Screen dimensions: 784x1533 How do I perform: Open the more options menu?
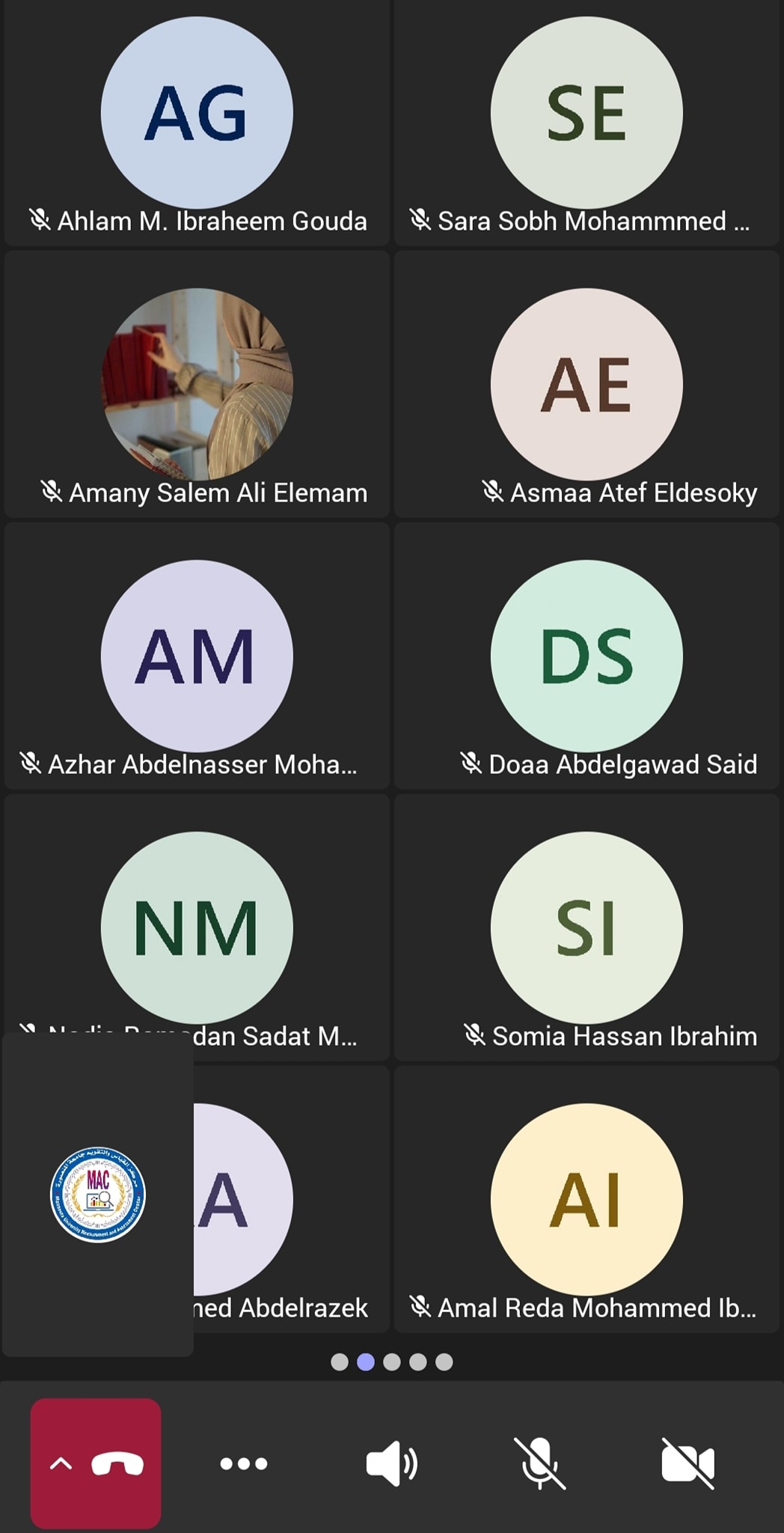pos(244,1463)
